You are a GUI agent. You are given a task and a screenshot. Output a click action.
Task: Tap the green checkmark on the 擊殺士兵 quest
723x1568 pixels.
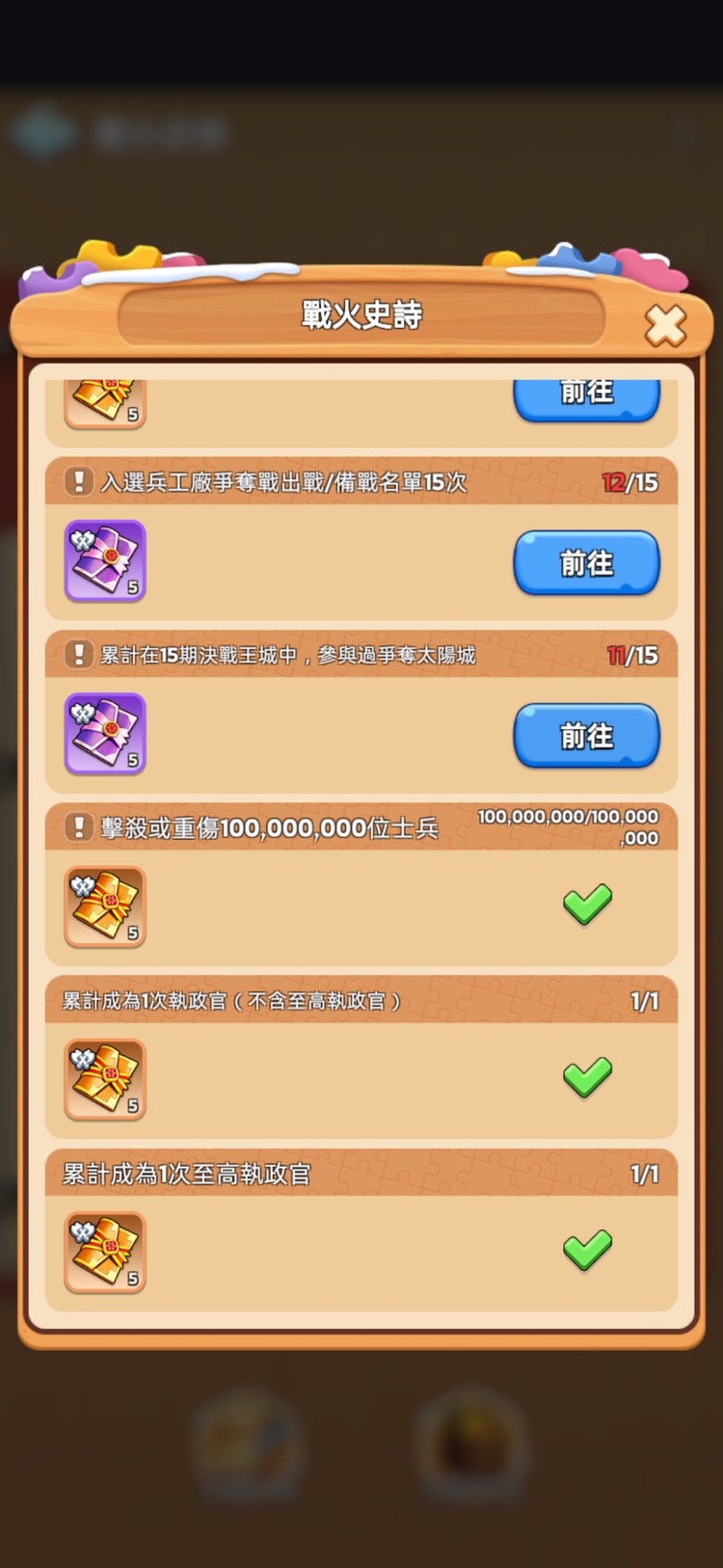(586, 905)
